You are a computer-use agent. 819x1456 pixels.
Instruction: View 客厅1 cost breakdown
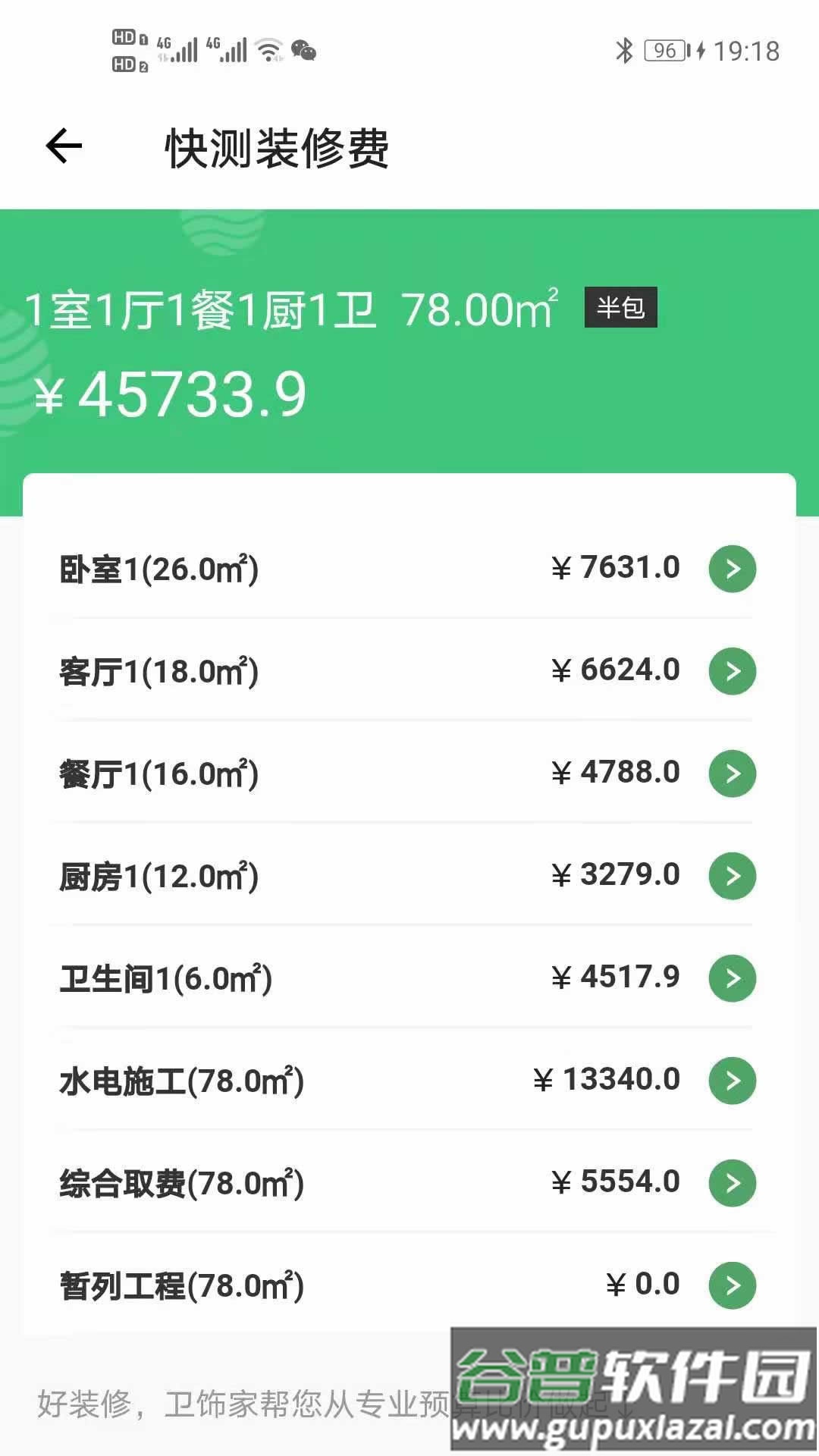click(x=732, y=671)
